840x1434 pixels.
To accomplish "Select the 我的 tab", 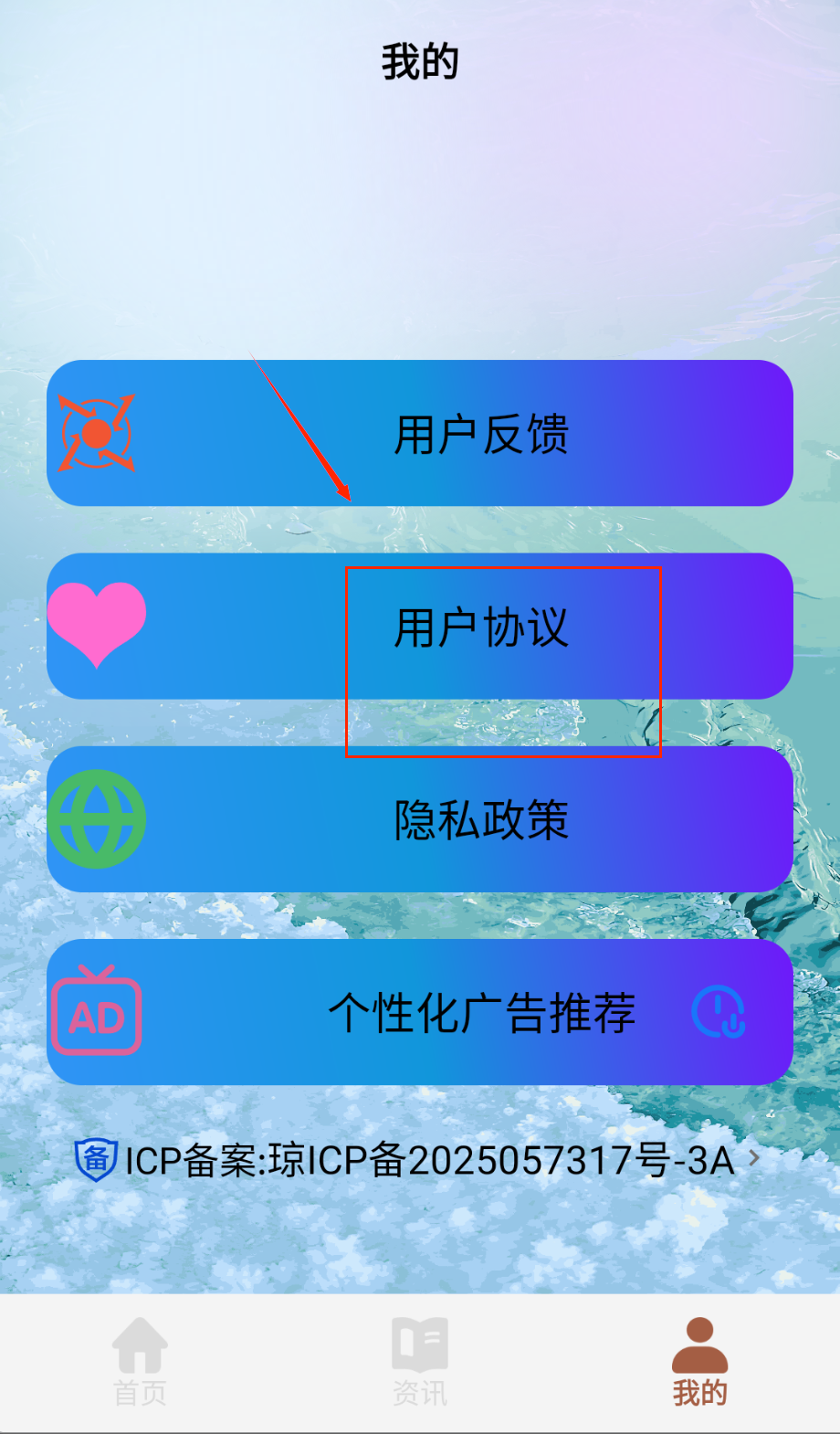I will click(699, 1361).
